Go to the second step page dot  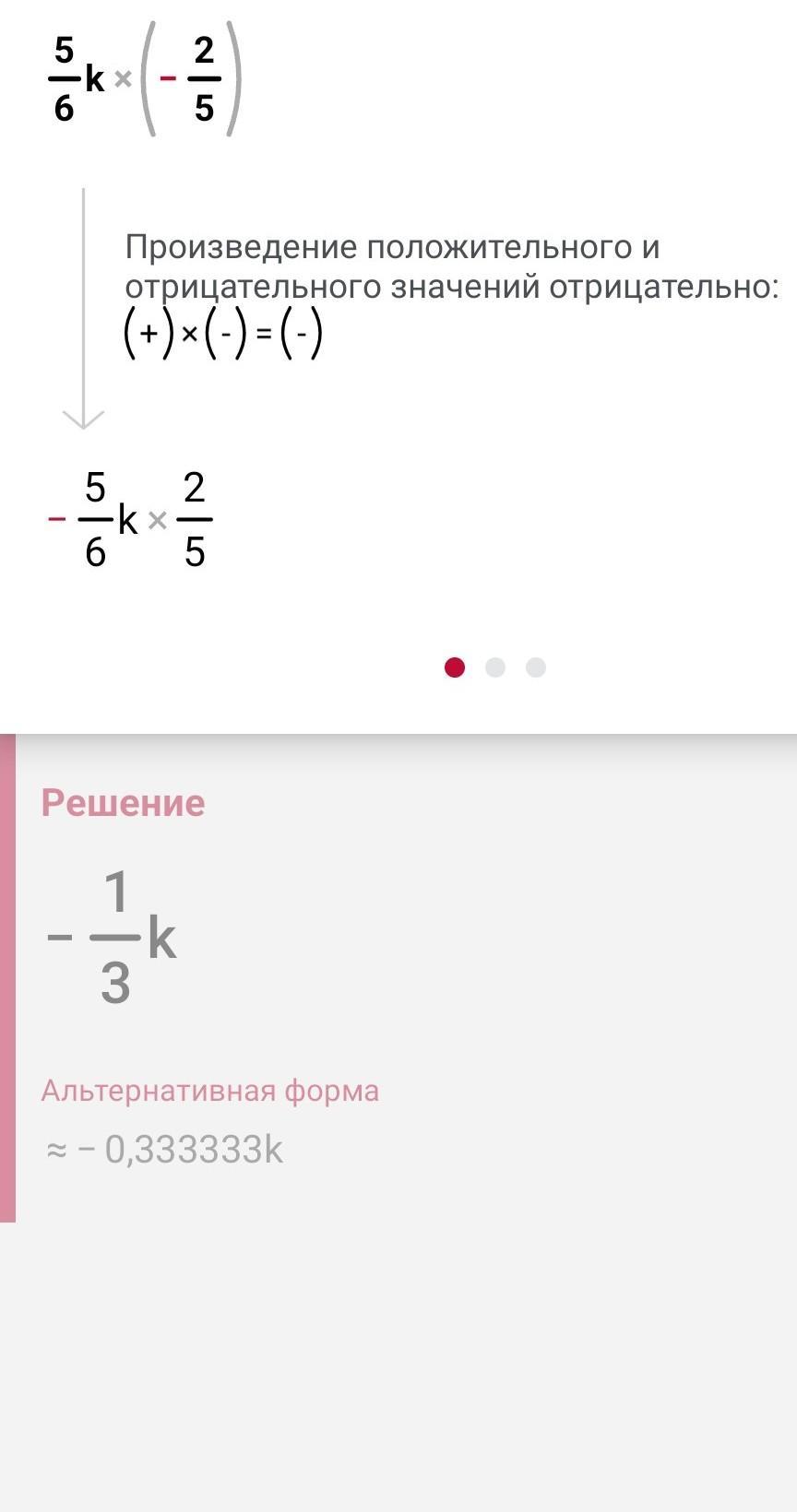pos(495,667)
